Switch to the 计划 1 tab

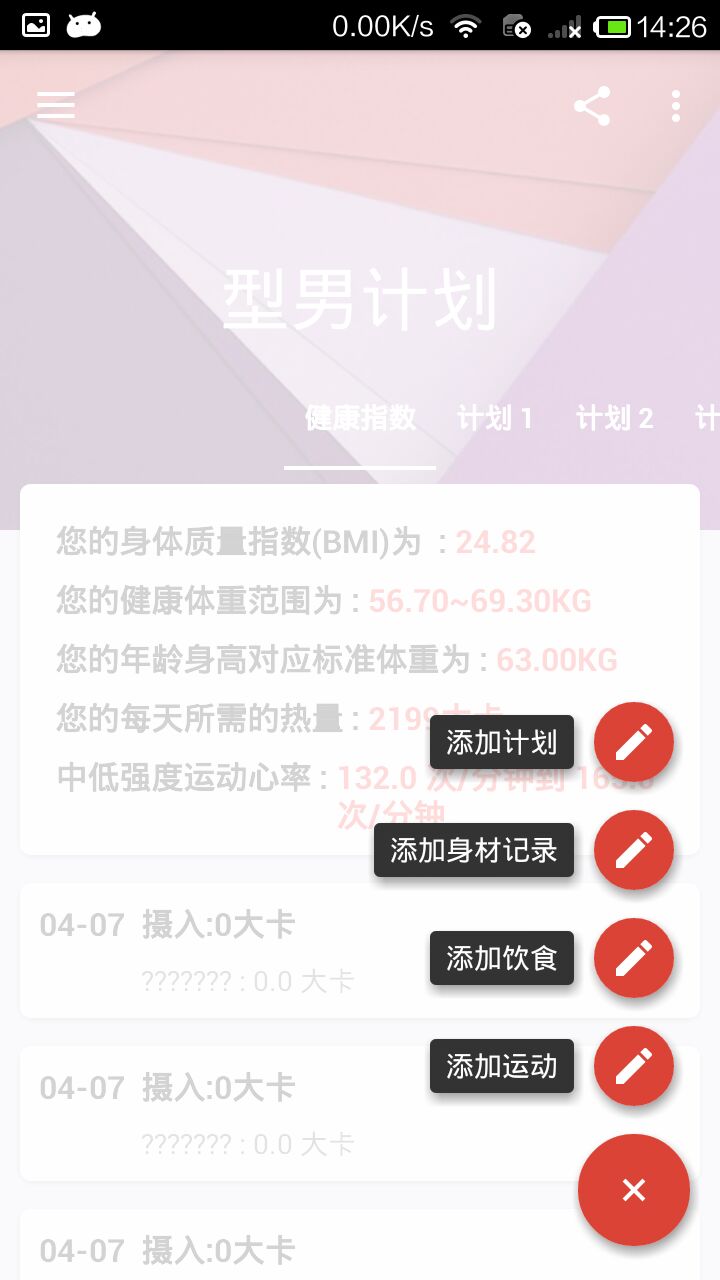point(495,418)
